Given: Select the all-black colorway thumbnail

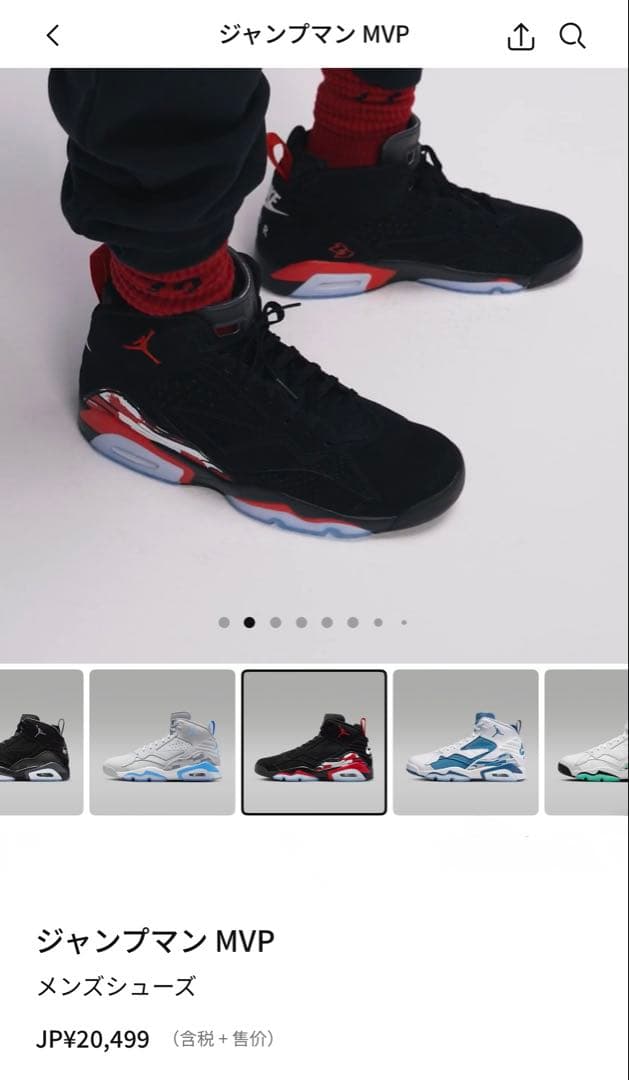Looking at the screenshot, I should (38, 741).
